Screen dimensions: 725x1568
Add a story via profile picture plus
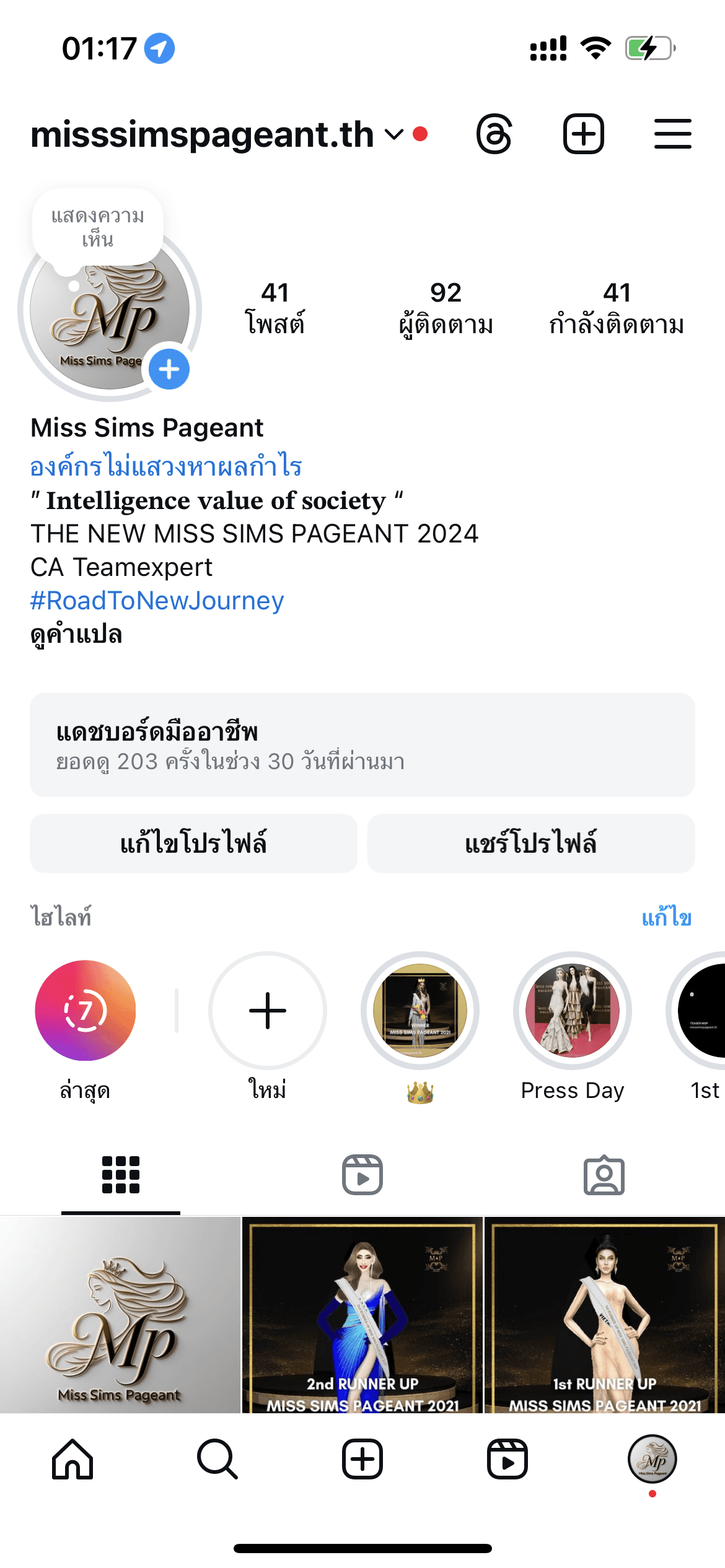pyautogui.click(x=169, y=370)
